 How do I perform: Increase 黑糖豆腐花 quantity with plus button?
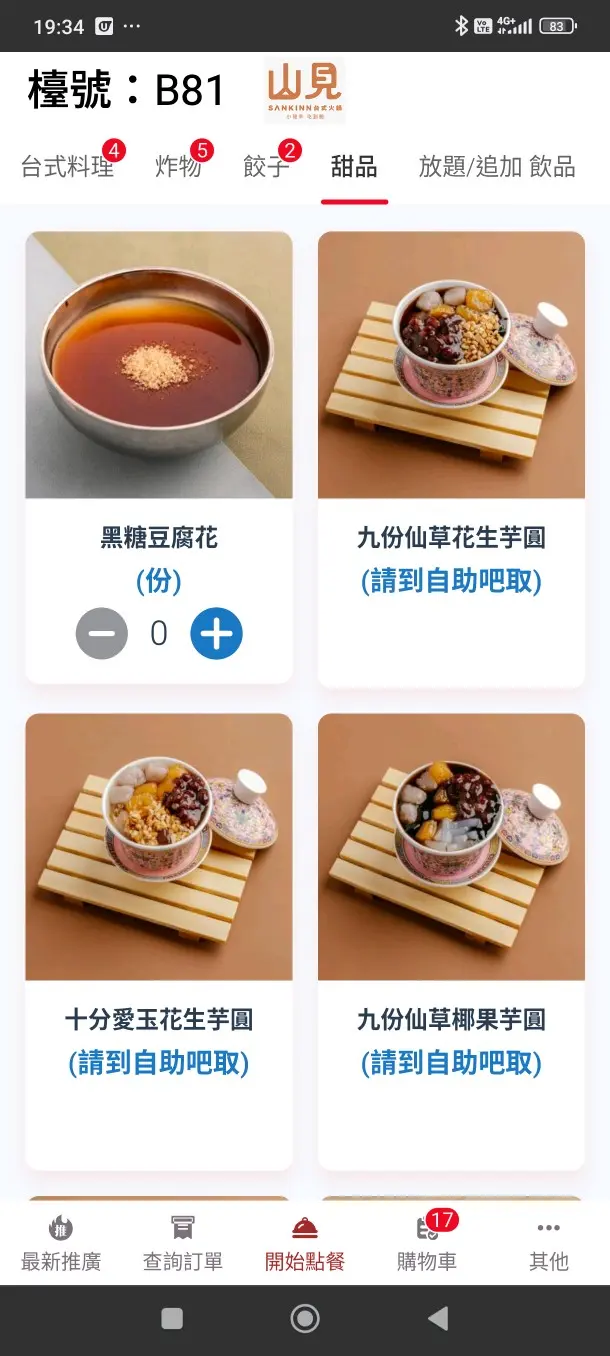tap(216, 634)
